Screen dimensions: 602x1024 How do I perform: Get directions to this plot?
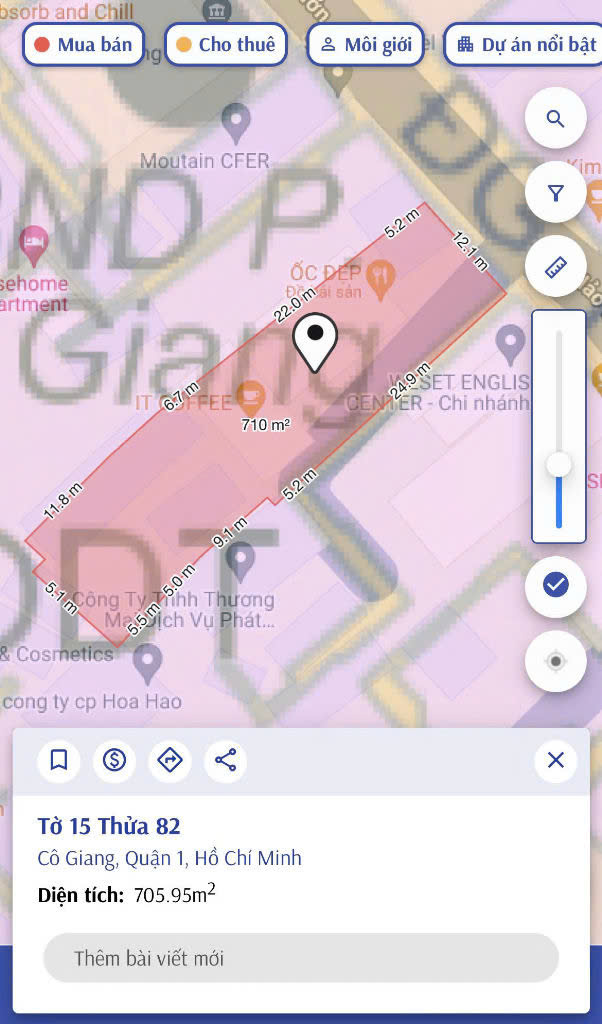point(170,761)
